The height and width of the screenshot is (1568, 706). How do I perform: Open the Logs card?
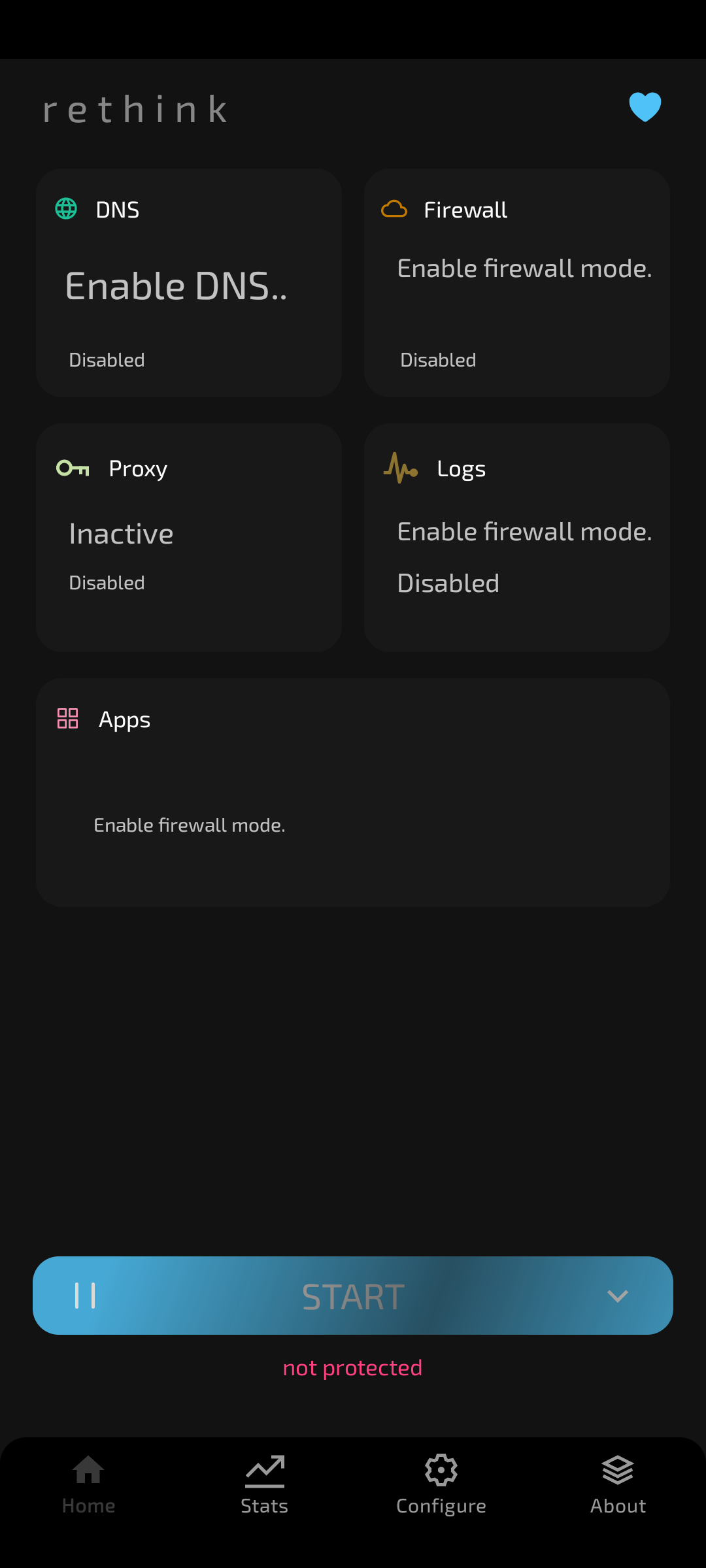[517, 537]
